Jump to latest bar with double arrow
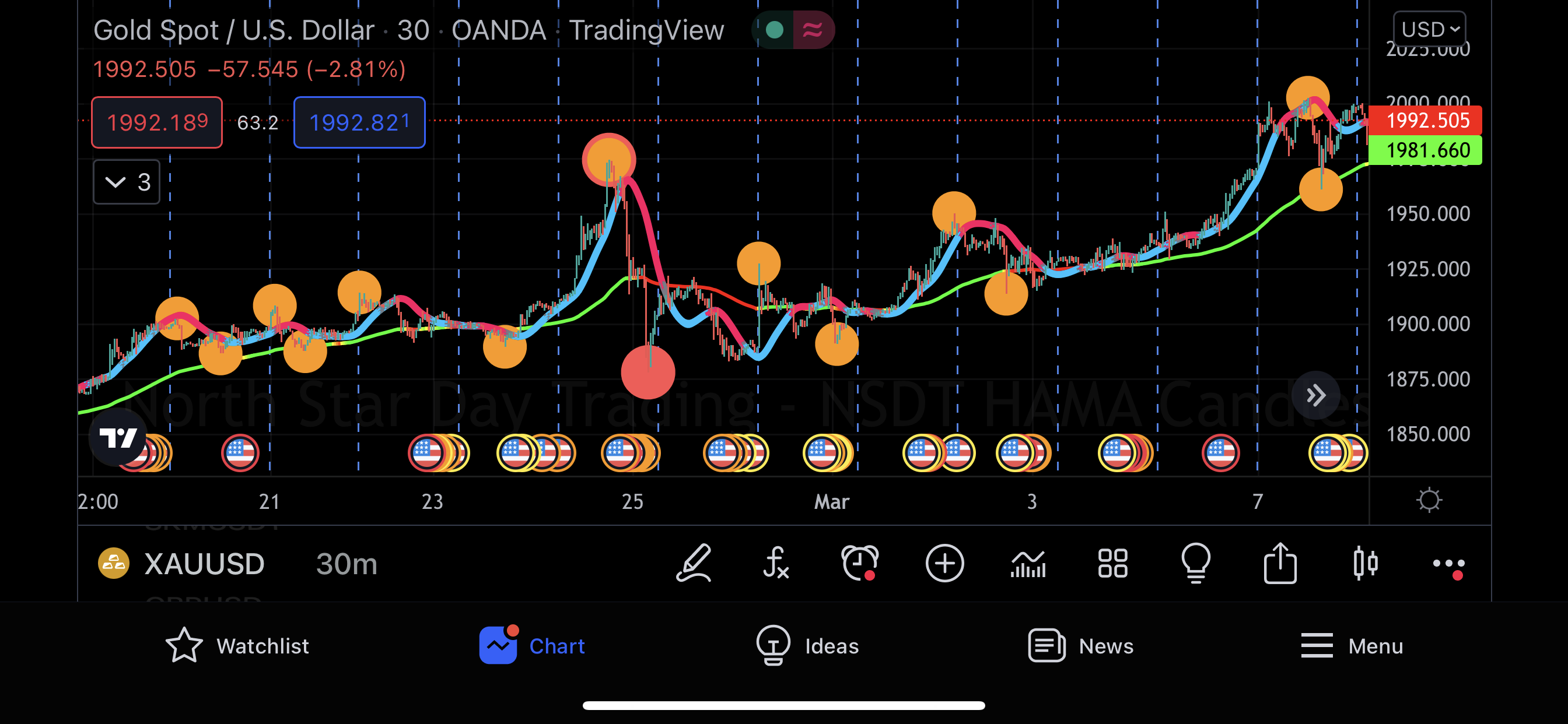Image resolution: width=1568 pixels, height=724 pixels. [1315, 395]
